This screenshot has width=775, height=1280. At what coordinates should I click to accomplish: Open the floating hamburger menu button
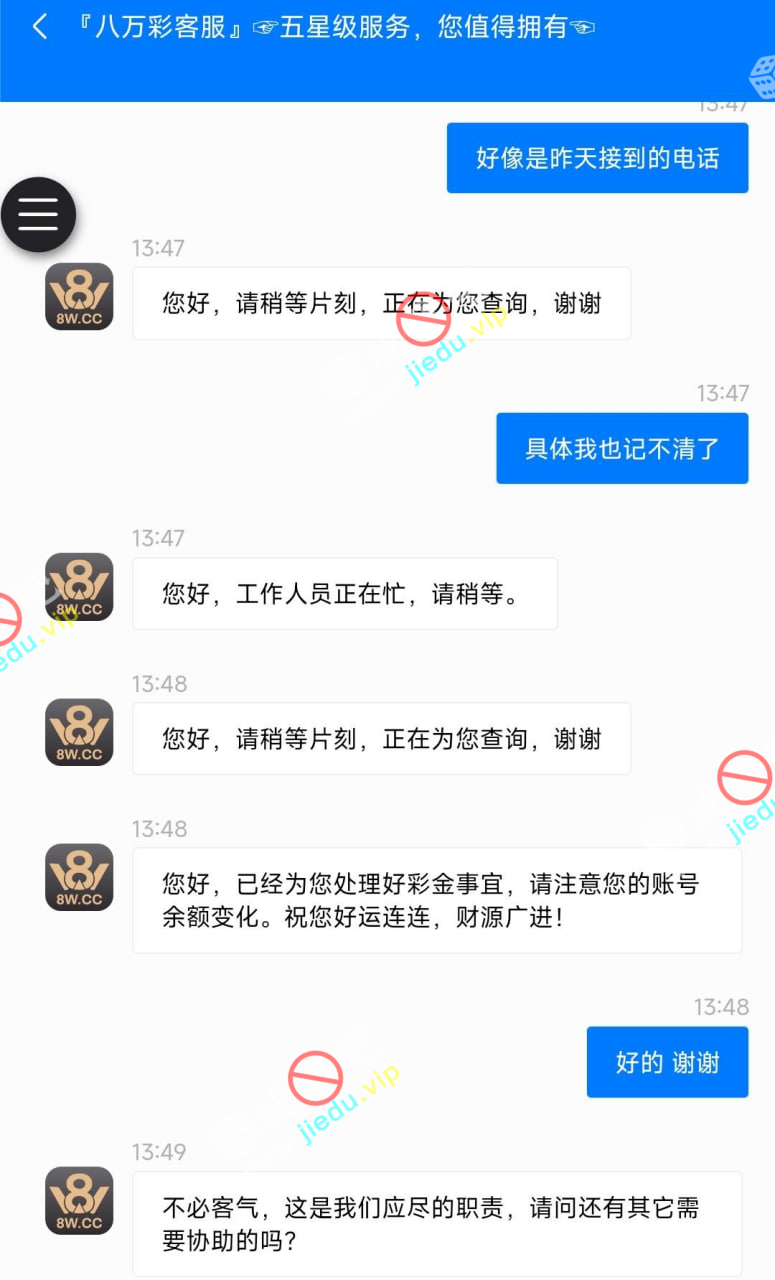coord(38,215)
